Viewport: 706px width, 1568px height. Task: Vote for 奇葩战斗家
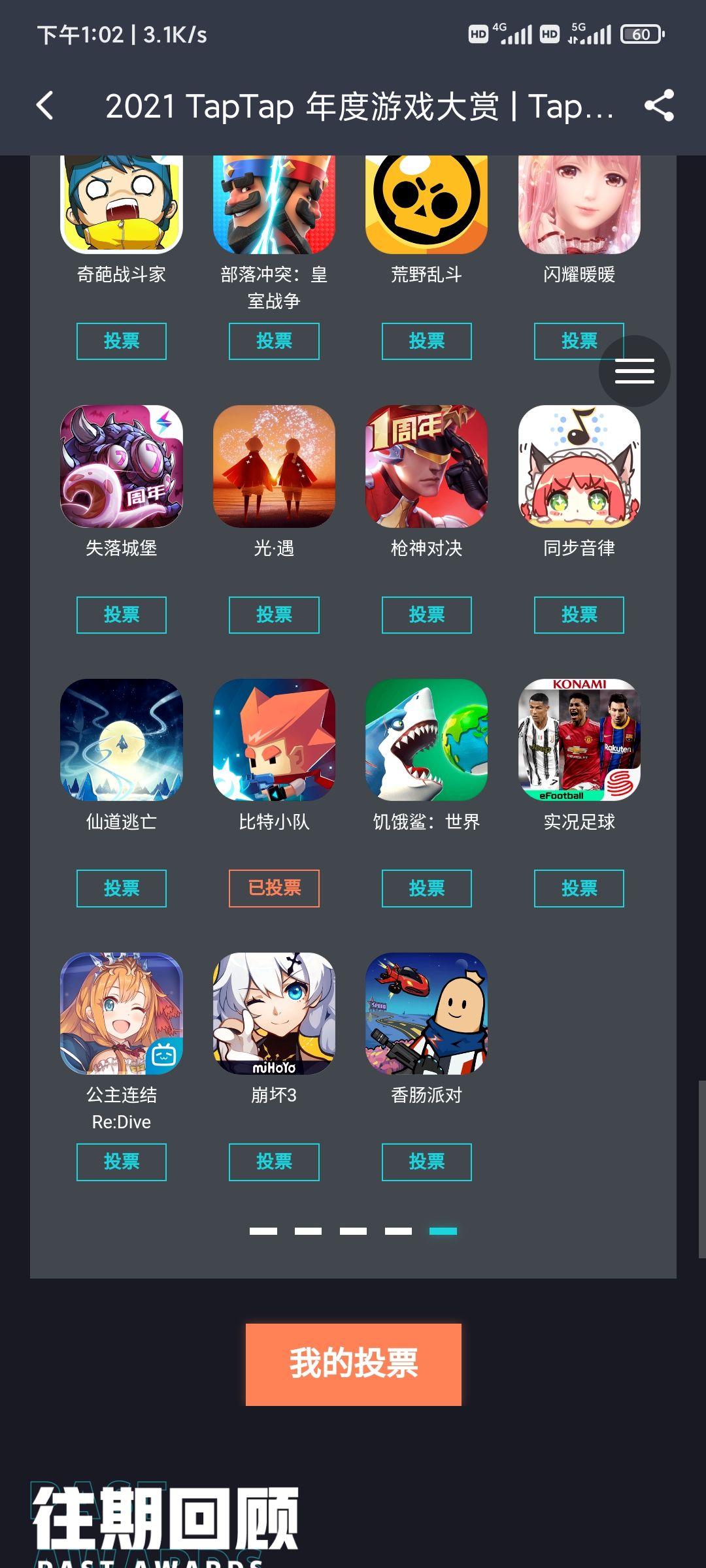(122, 341)
